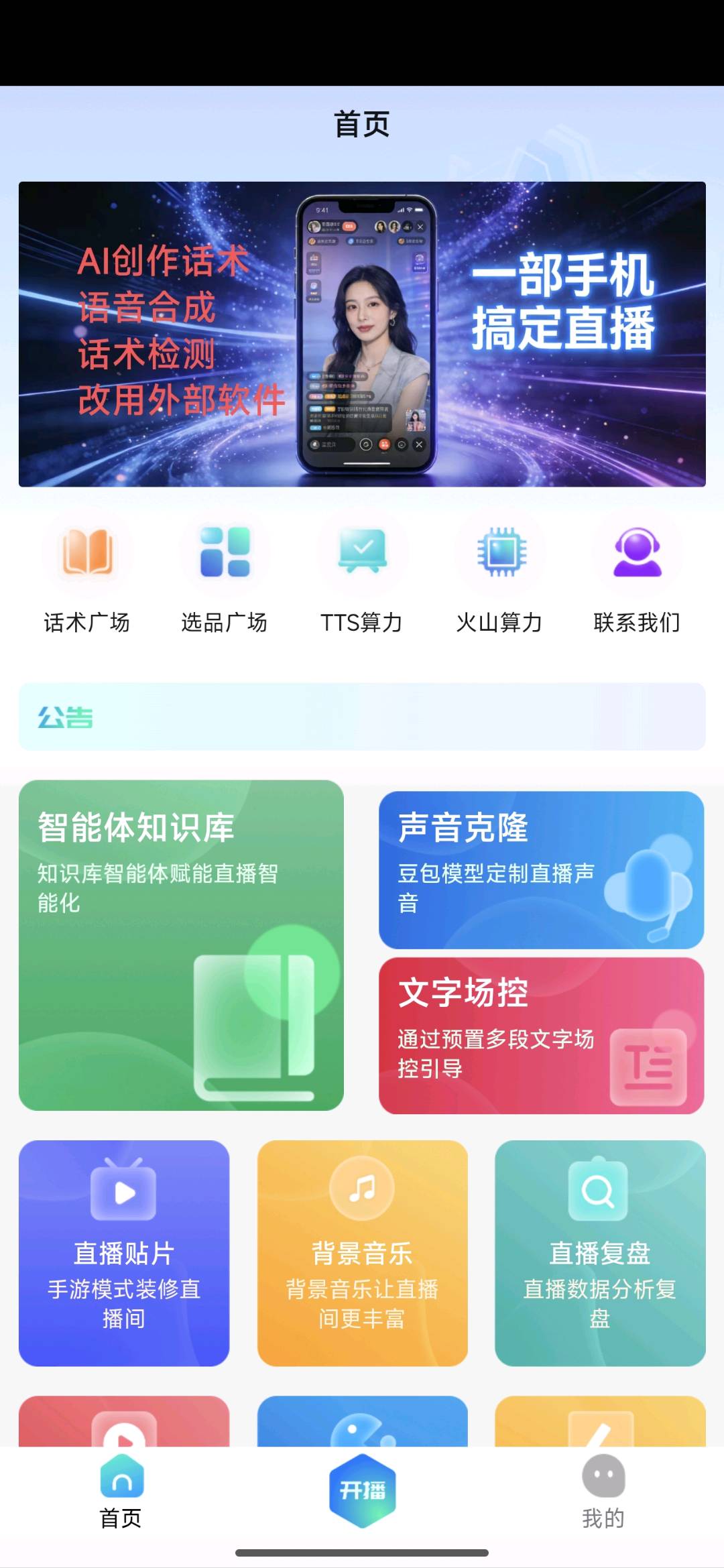Tap the 联系我们 headset support icon
This screenshot has height=1568, width=724.
point(636,551)
